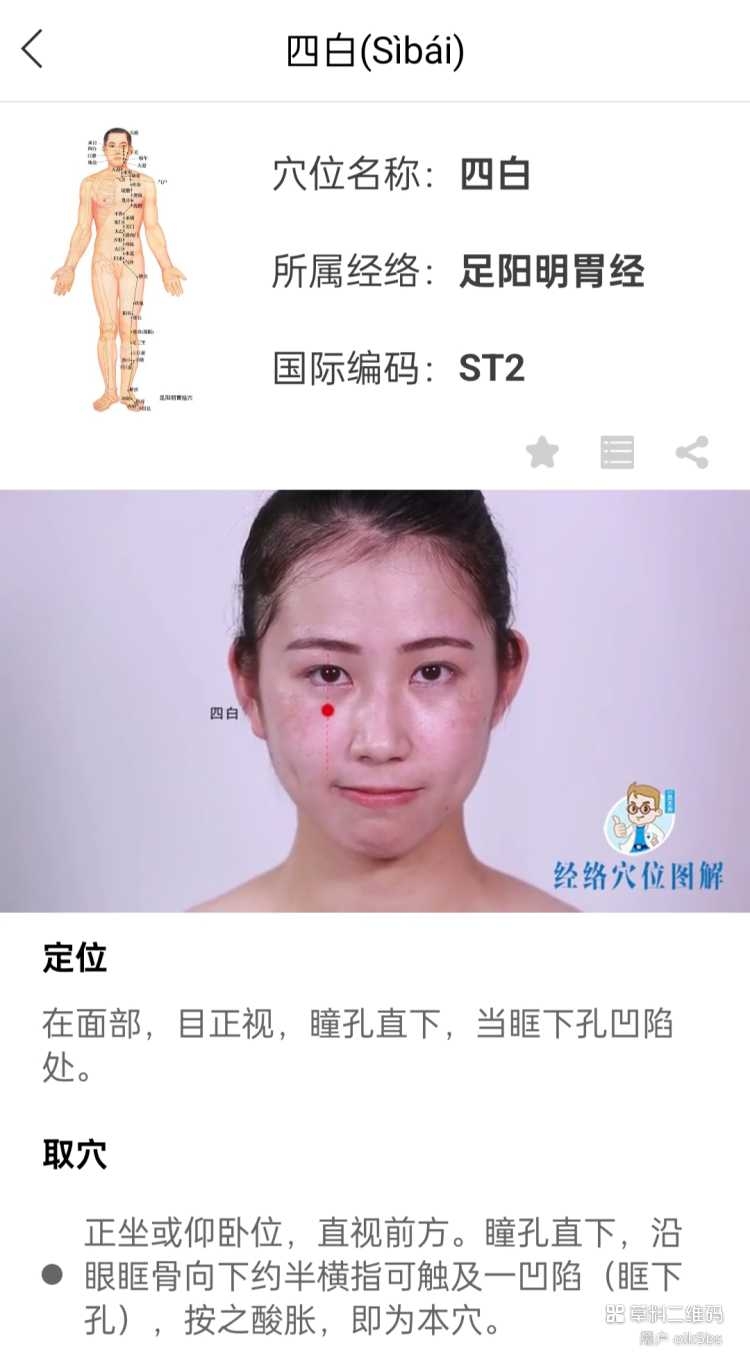Add 四白 acupoint to favorites with star

pyautogui.click(x=542, y=452)
